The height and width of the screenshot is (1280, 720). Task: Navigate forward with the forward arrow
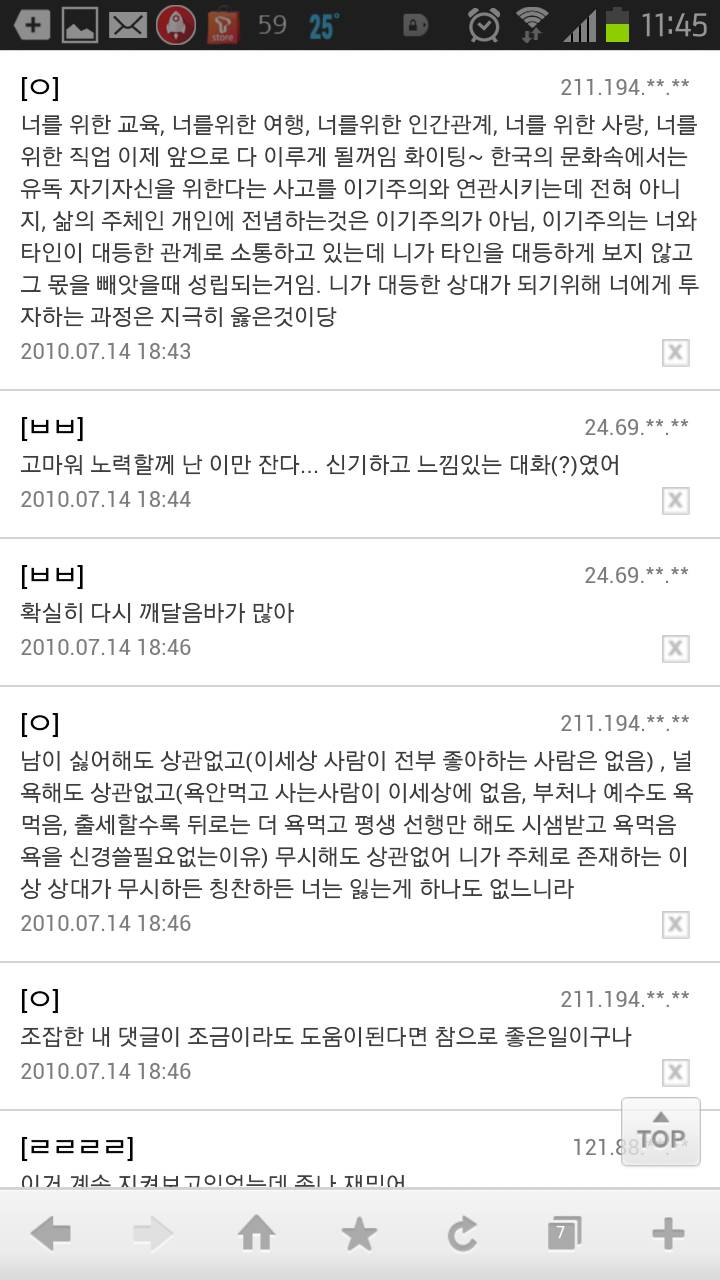pos(152,1234)
